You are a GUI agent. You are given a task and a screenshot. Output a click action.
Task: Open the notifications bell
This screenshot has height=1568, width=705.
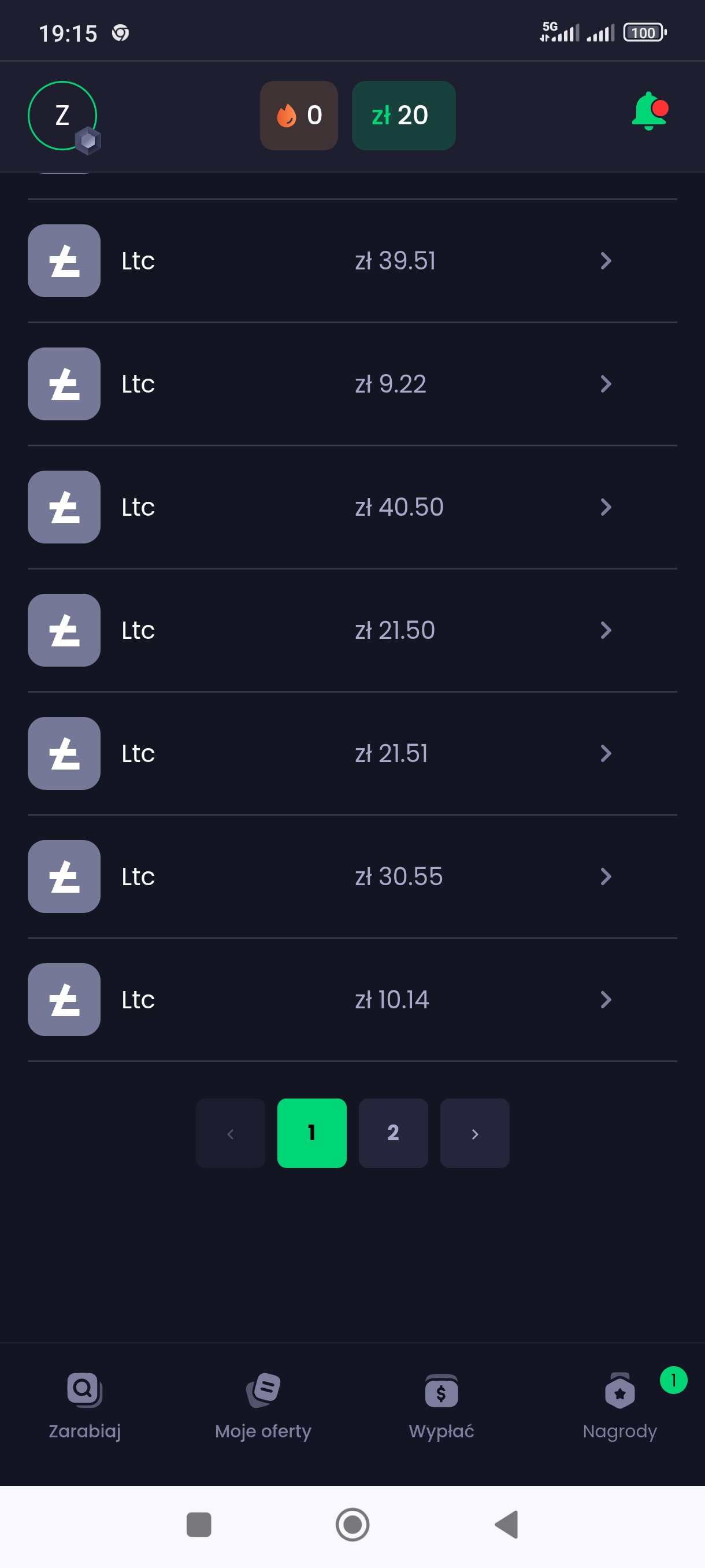649,112
